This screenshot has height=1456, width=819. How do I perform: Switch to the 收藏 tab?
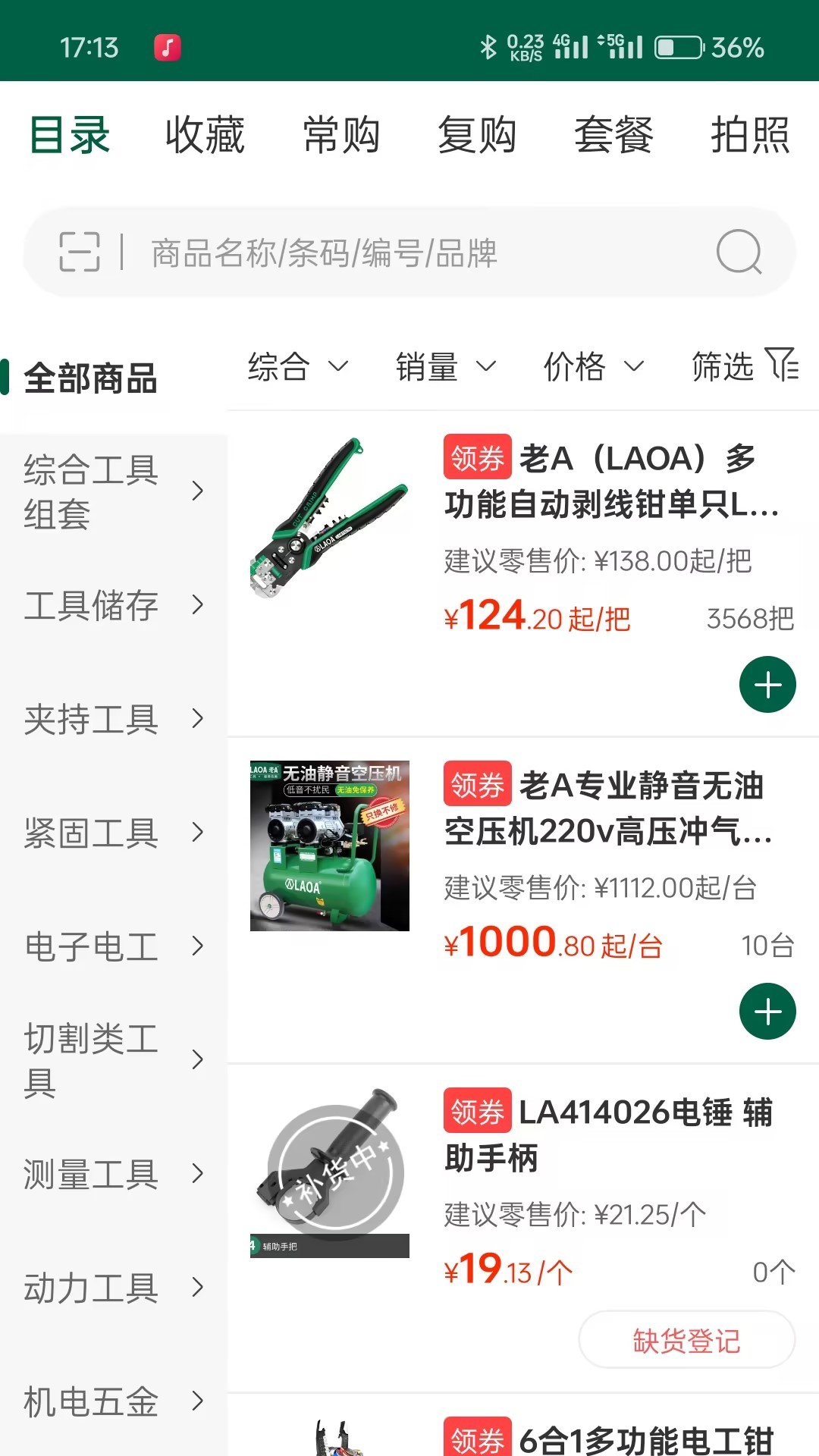point(203,135)
